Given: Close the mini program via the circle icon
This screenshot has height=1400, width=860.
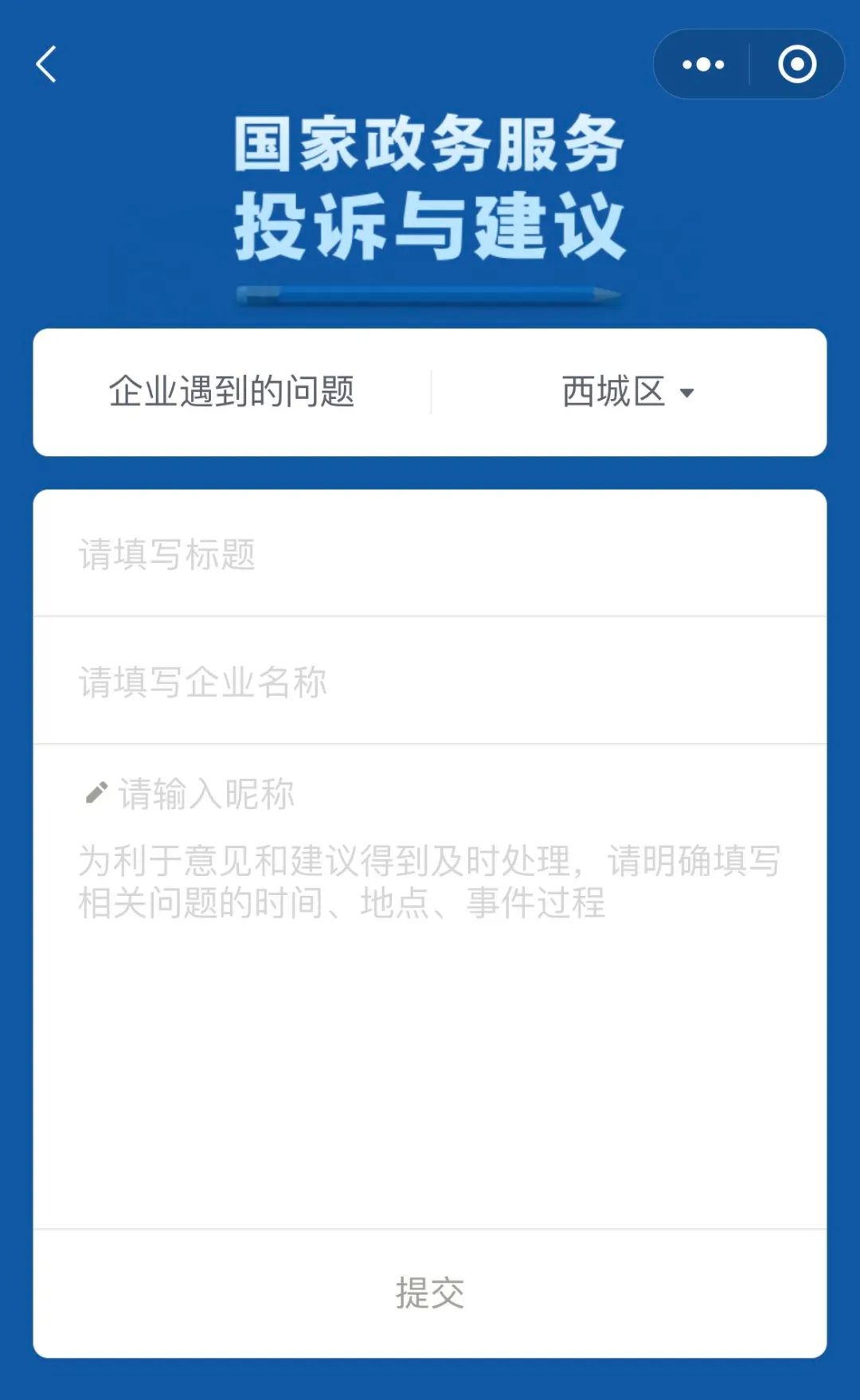Looking at the screenshot, I should [797, 65].
